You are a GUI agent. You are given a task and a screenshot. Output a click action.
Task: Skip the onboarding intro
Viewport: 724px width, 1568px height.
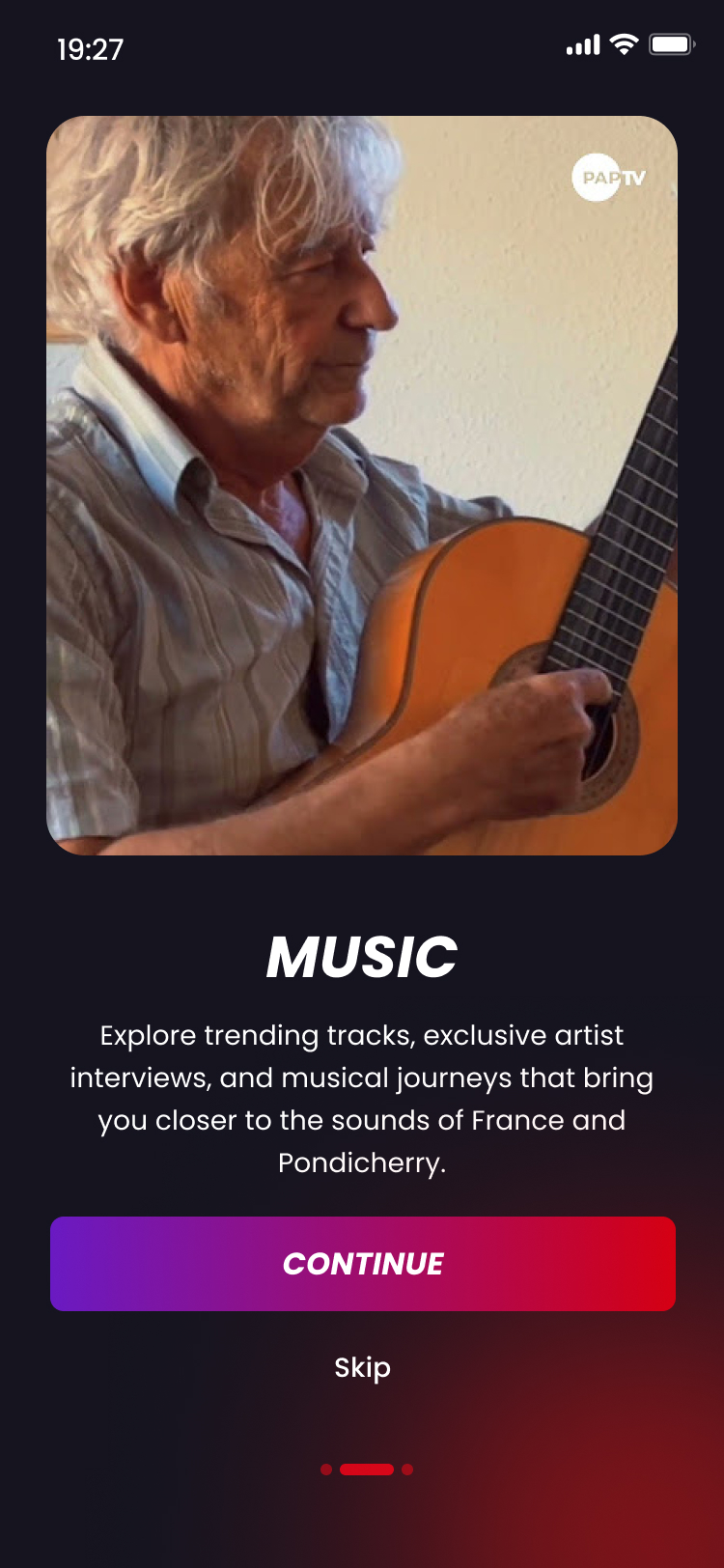[x=363, y=1367]
